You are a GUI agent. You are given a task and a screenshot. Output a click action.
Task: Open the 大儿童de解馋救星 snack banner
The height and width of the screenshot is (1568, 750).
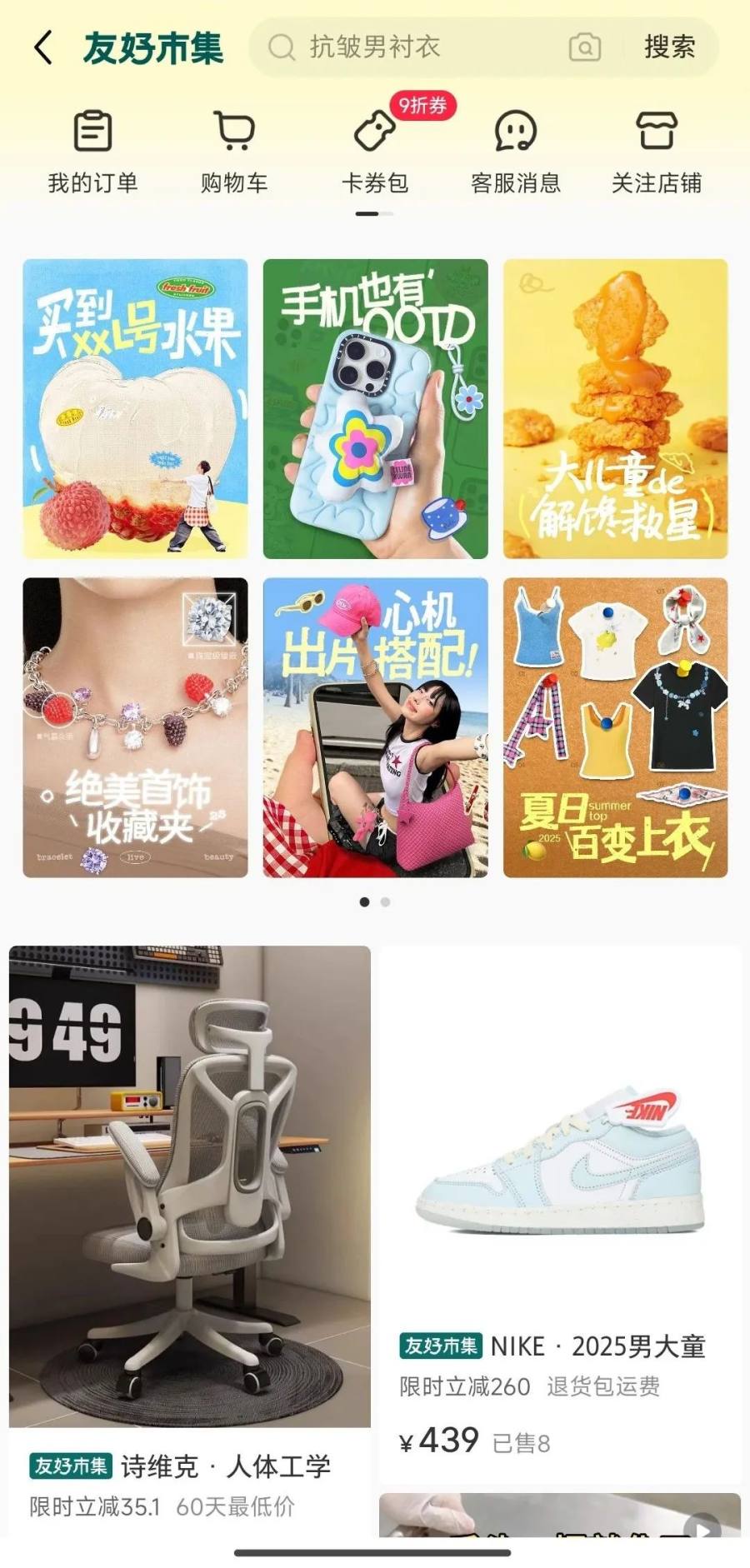tap(615, 408)
